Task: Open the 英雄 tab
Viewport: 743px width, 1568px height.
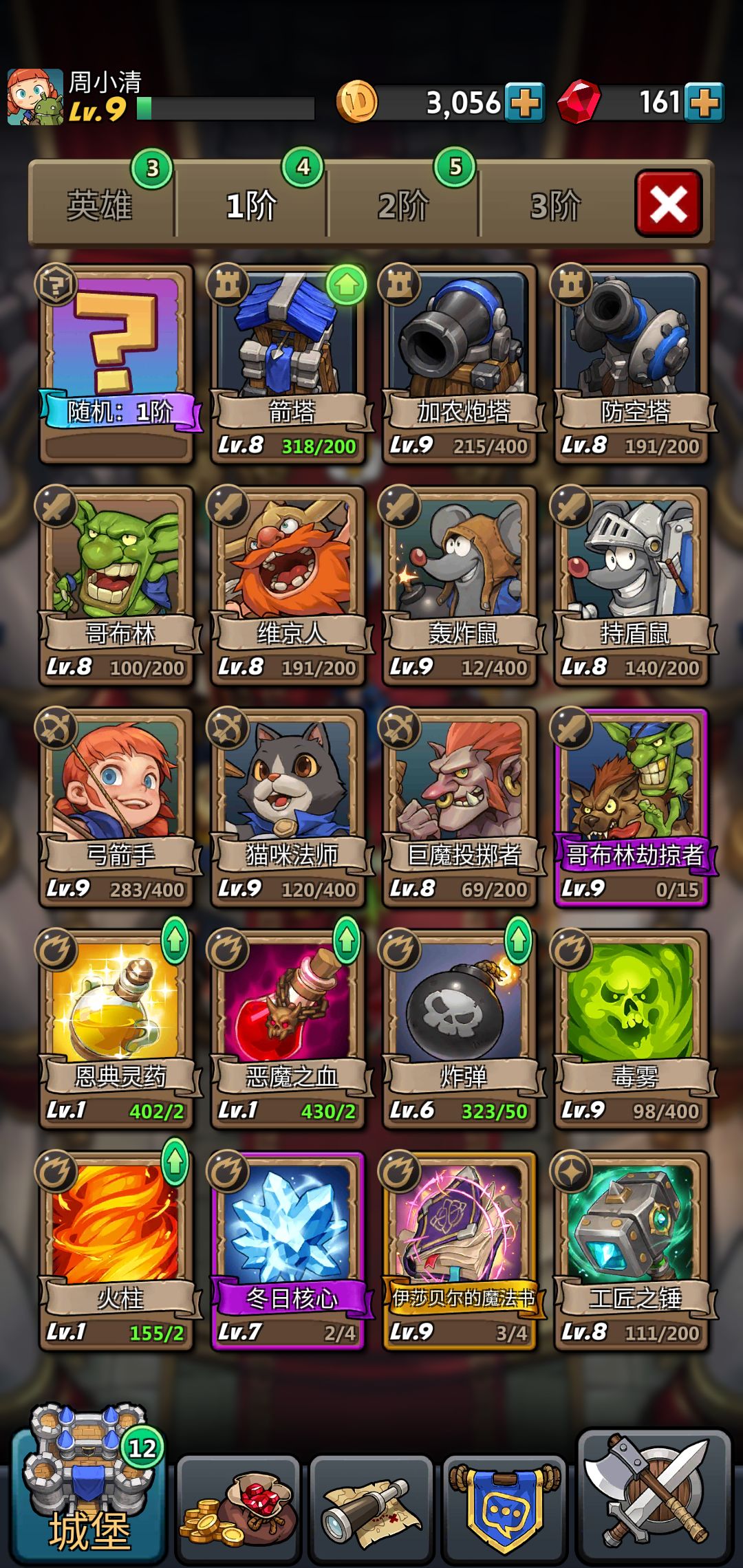Action: (102, 204)
